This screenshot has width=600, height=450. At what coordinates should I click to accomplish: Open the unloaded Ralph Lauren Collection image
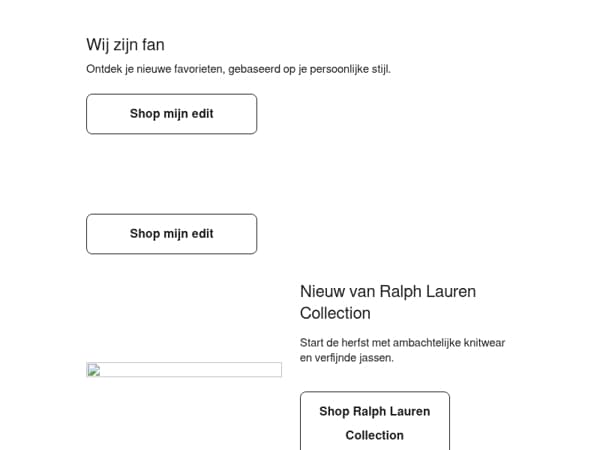point(184,370)
